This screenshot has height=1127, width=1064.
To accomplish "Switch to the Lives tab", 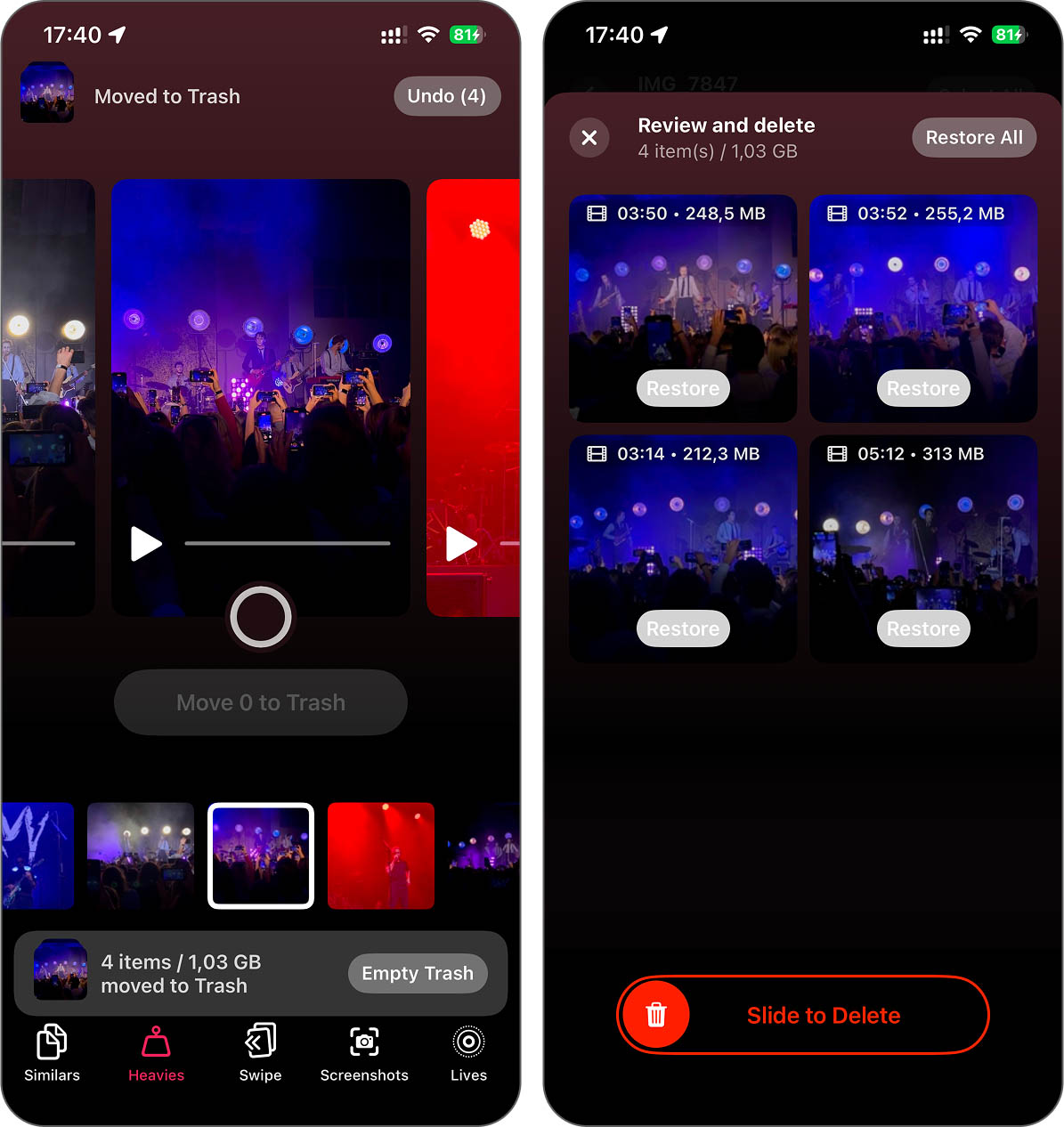I will pos(468,1053).
